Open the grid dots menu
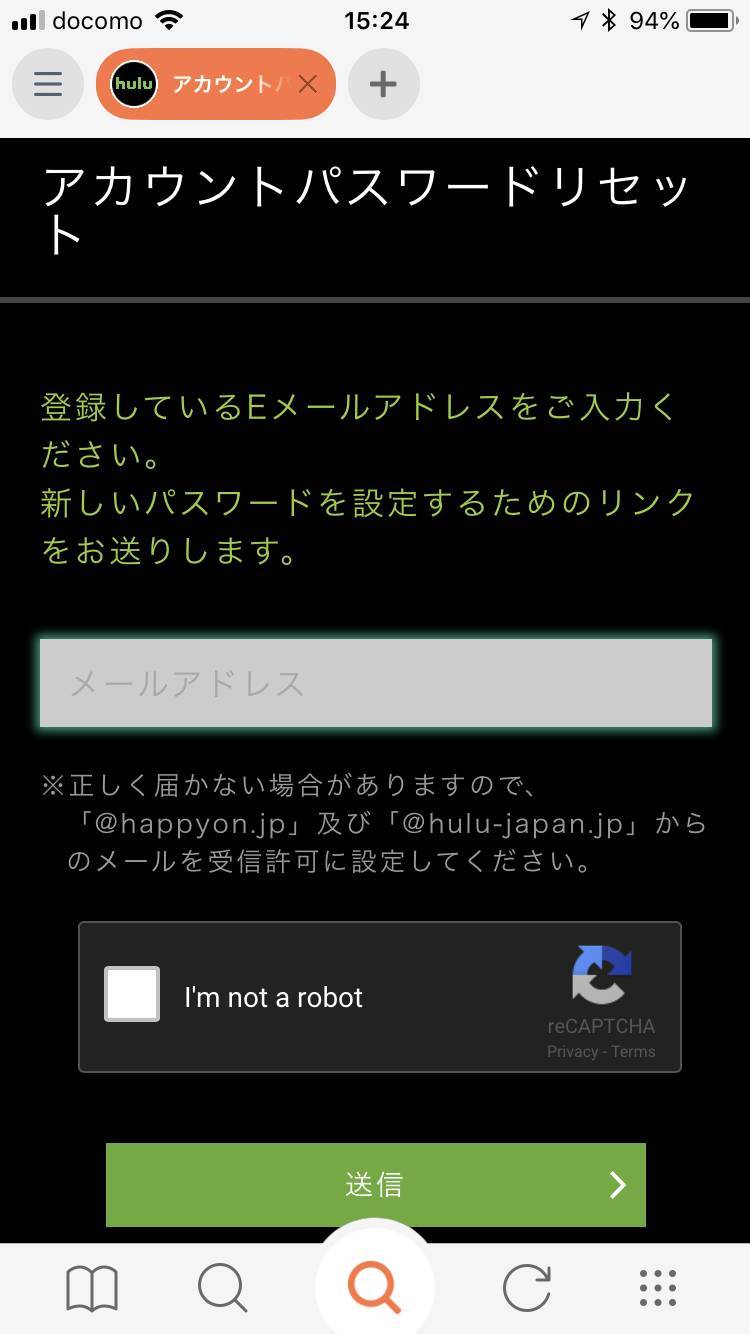 point(657,1288)
